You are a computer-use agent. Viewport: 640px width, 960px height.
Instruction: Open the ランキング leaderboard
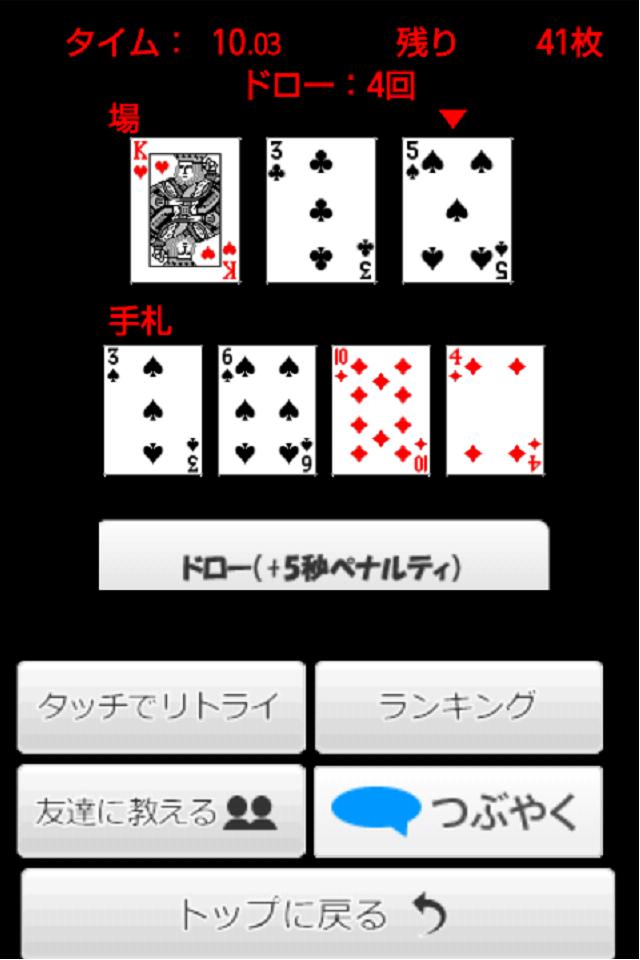[459, 707]
